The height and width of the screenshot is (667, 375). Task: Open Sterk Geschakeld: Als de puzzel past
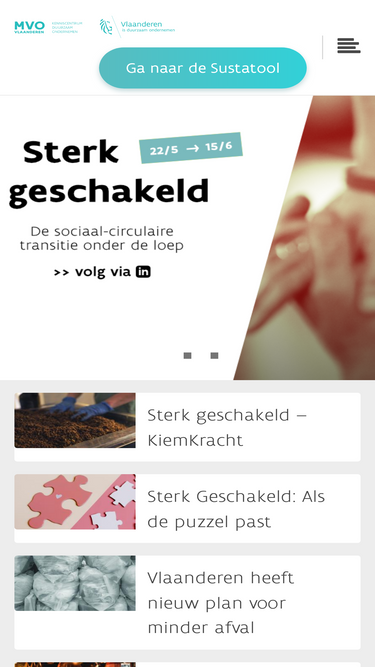[188, 509]
